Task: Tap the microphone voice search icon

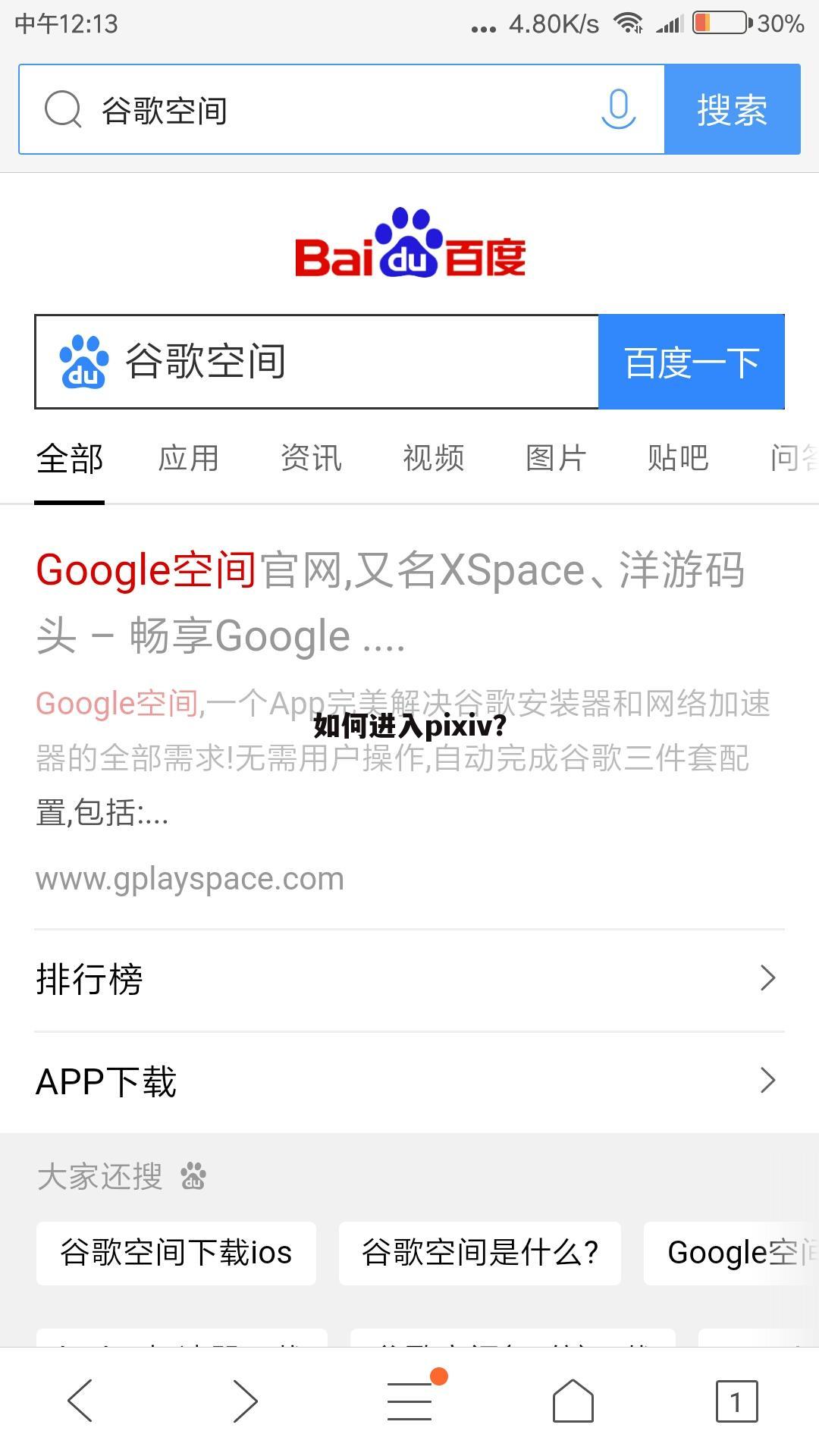Action: [x=618, y=110]
